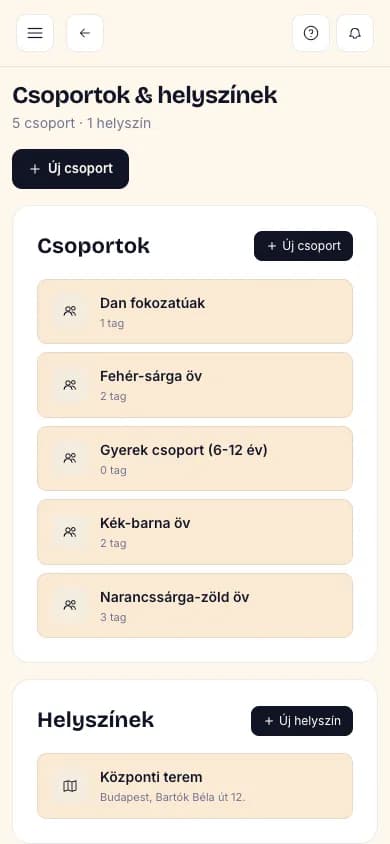Screen dimensions: 390x844
Task: Tap the Új csoport button under the page title
Action: point(70,169)
